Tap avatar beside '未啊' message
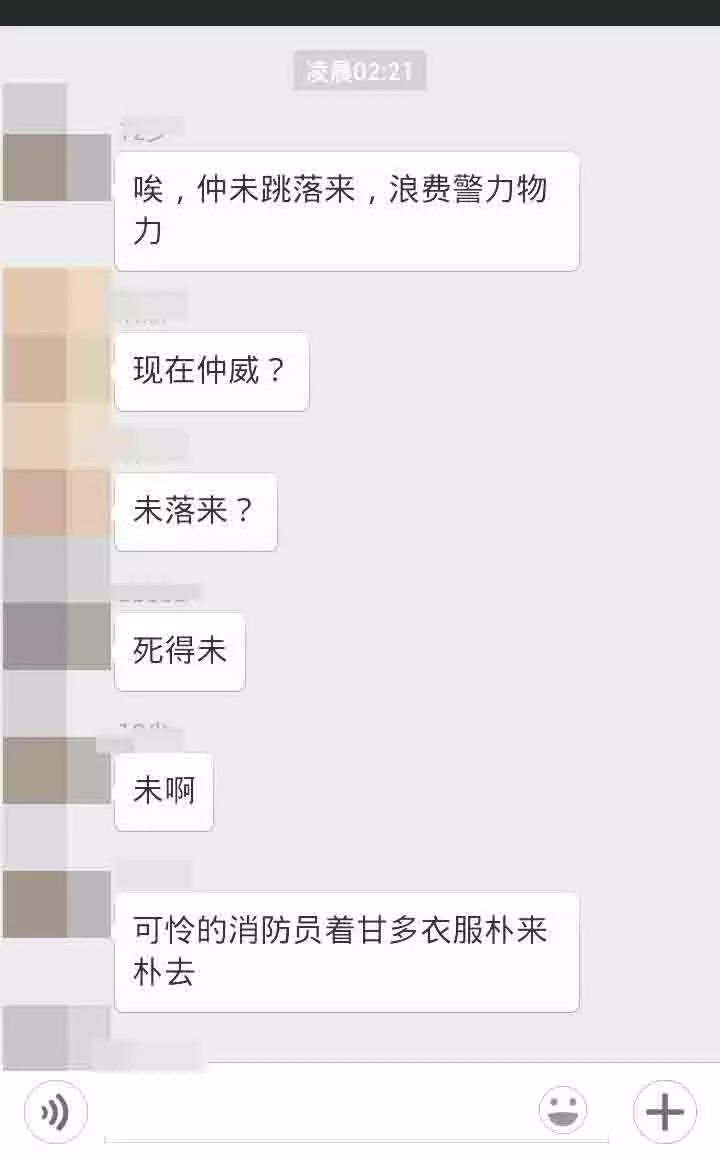Screen dimensions: 720x1160 (x=56, y=772)
